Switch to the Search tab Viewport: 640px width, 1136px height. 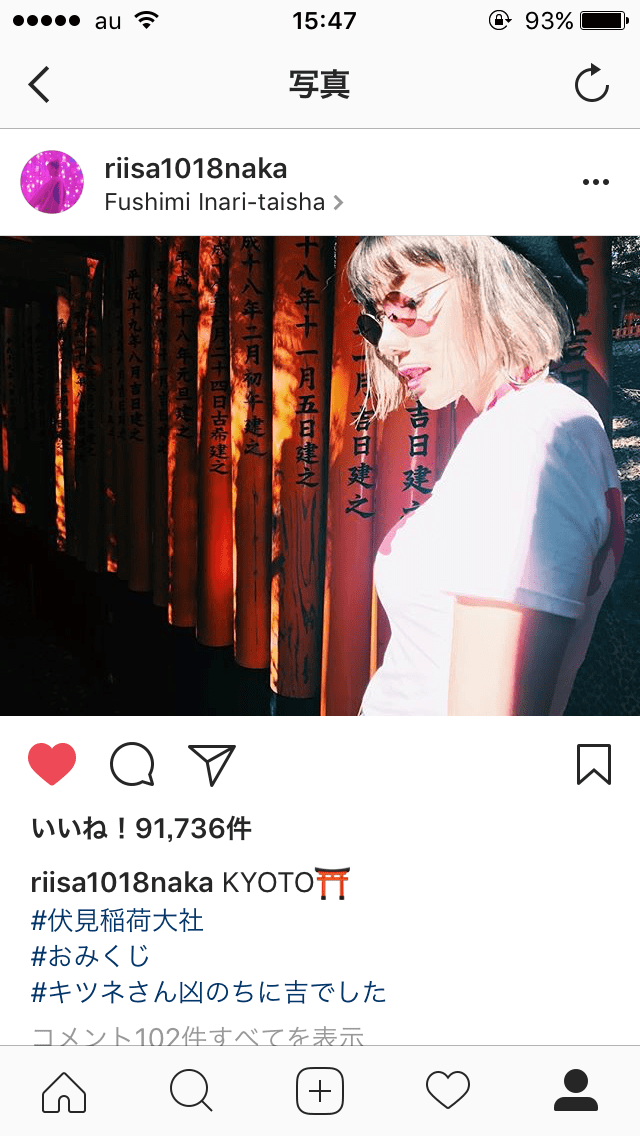[x=191, y=1090]
